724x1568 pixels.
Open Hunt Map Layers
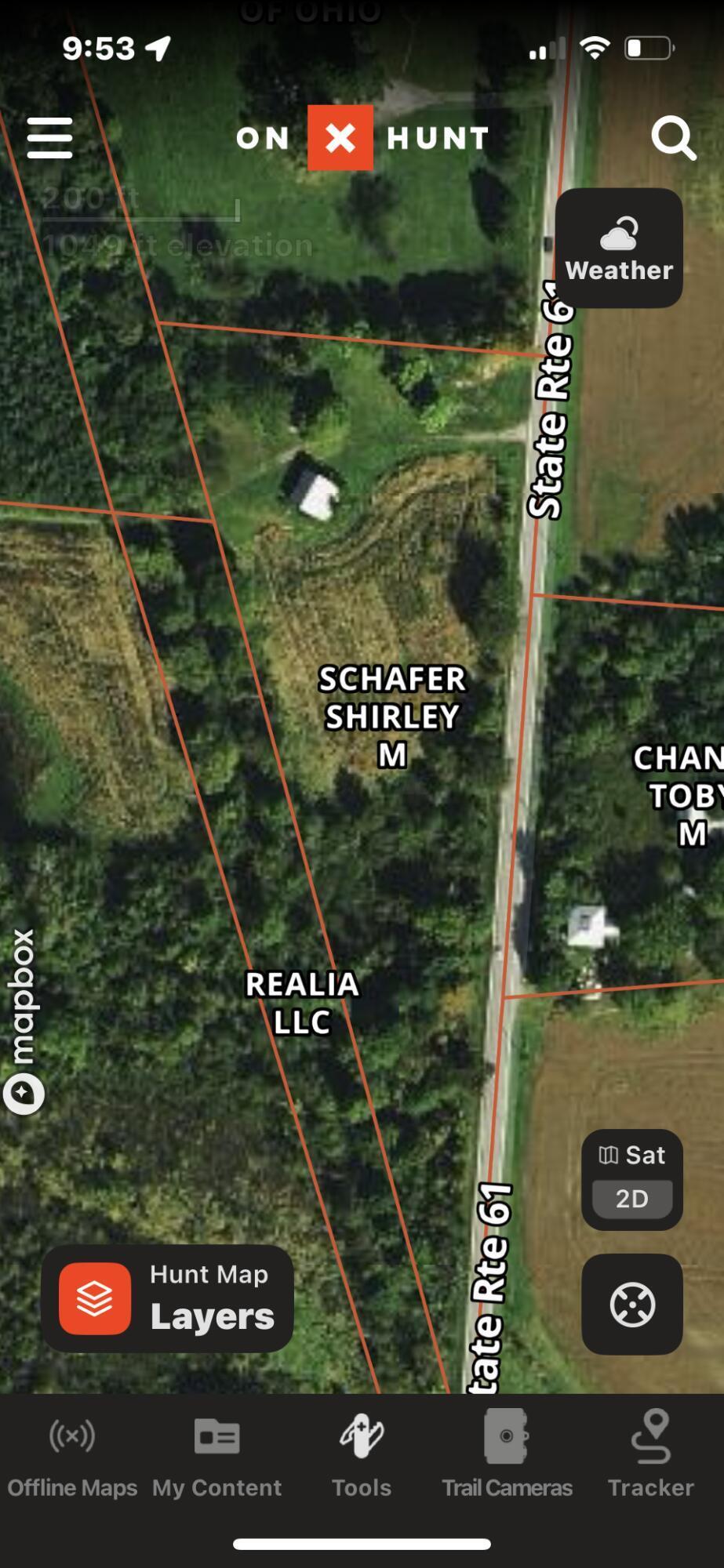pos(168,1298)
